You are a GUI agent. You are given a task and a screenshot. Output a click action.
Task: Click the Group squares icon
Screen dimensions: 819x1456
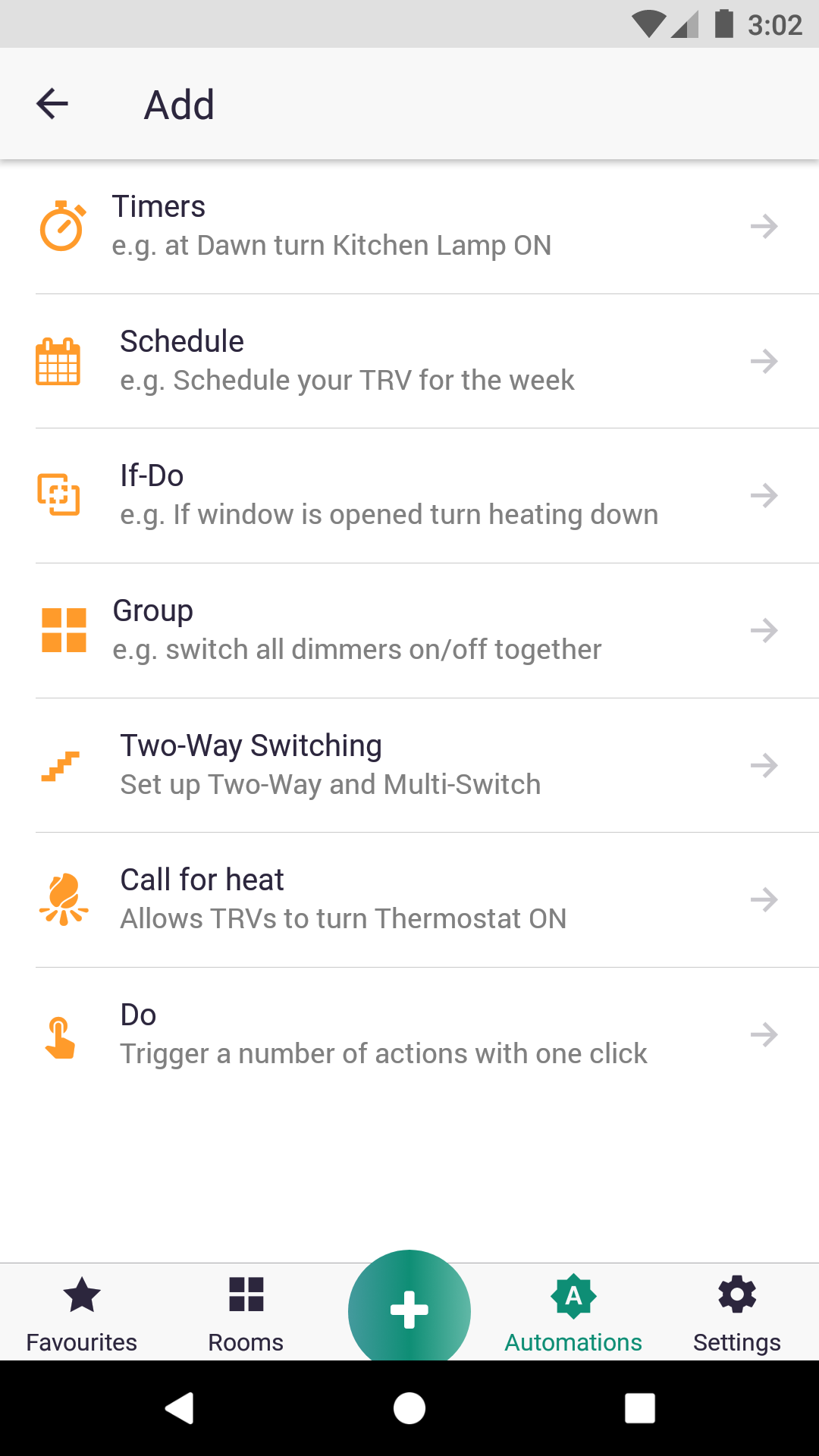pyautogui.click(x=64, y=630)
